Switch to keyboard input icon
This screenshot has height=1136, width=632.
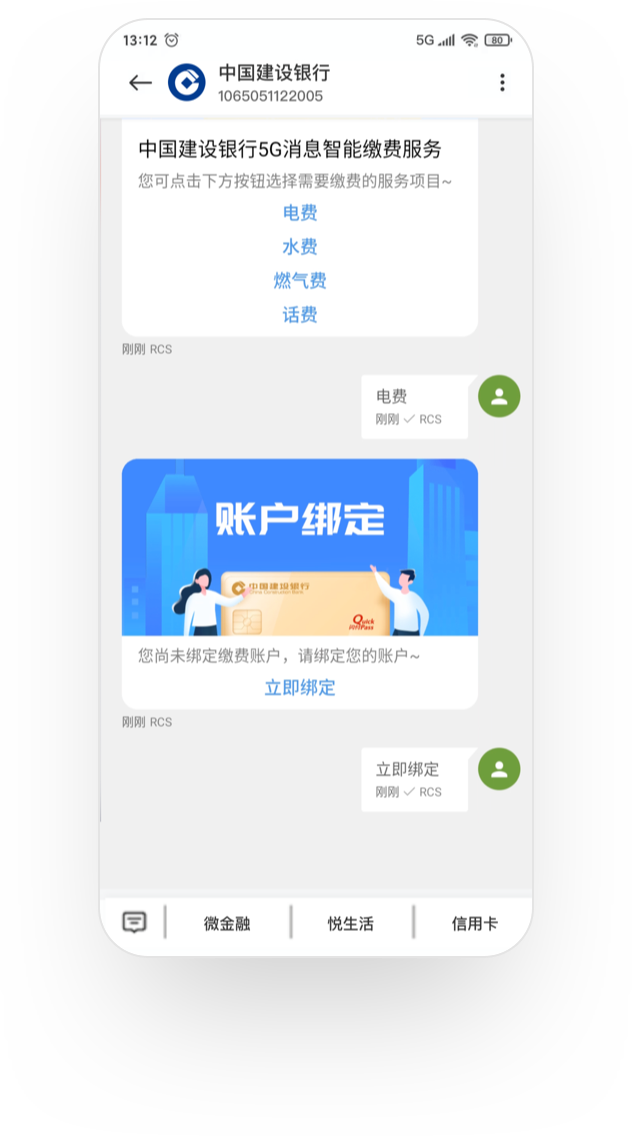point(134,922)
